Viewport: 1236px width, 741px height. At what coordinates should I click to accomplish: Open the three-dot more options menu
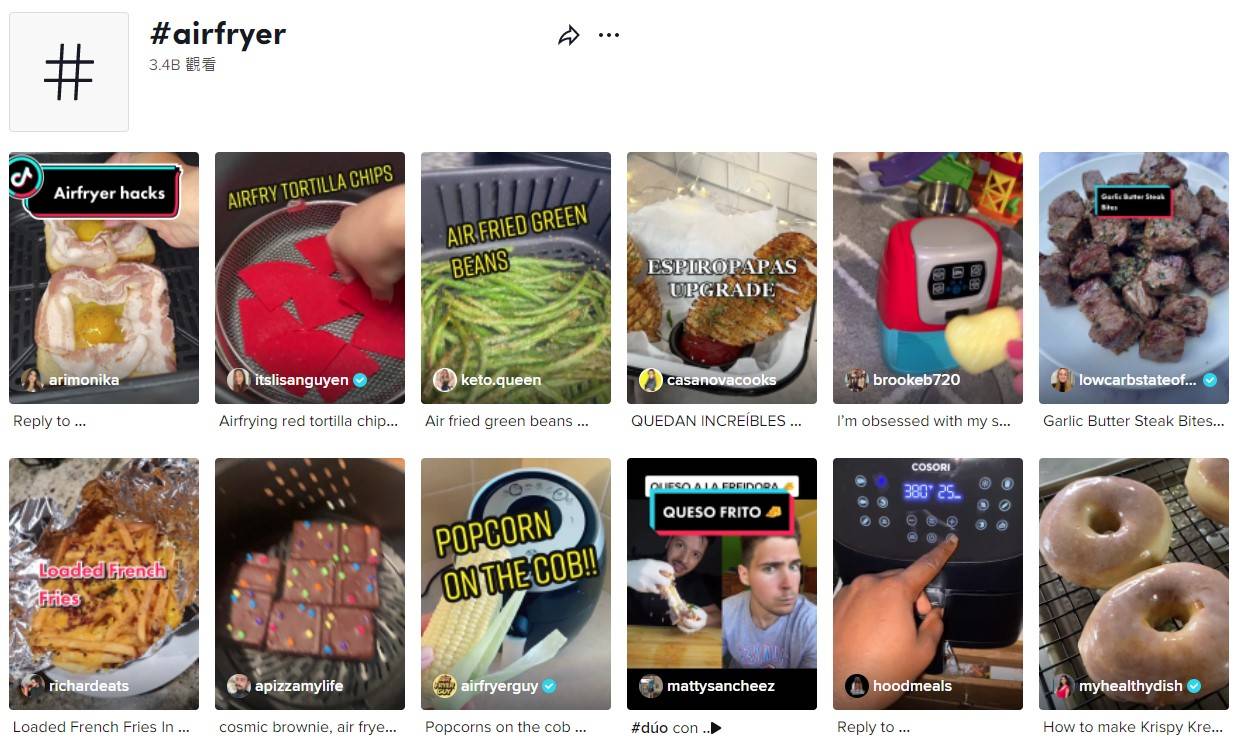tap(609, 36)
